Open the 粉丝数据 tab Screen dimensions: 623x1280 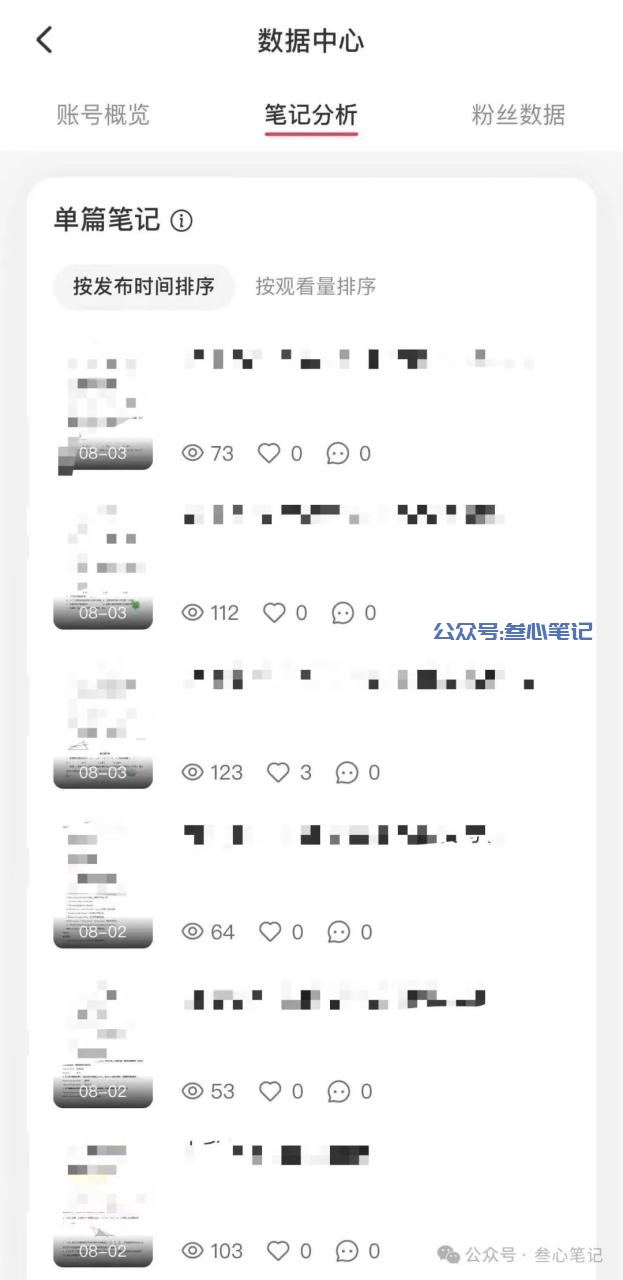pyautogui.click(x=518, y=114)
